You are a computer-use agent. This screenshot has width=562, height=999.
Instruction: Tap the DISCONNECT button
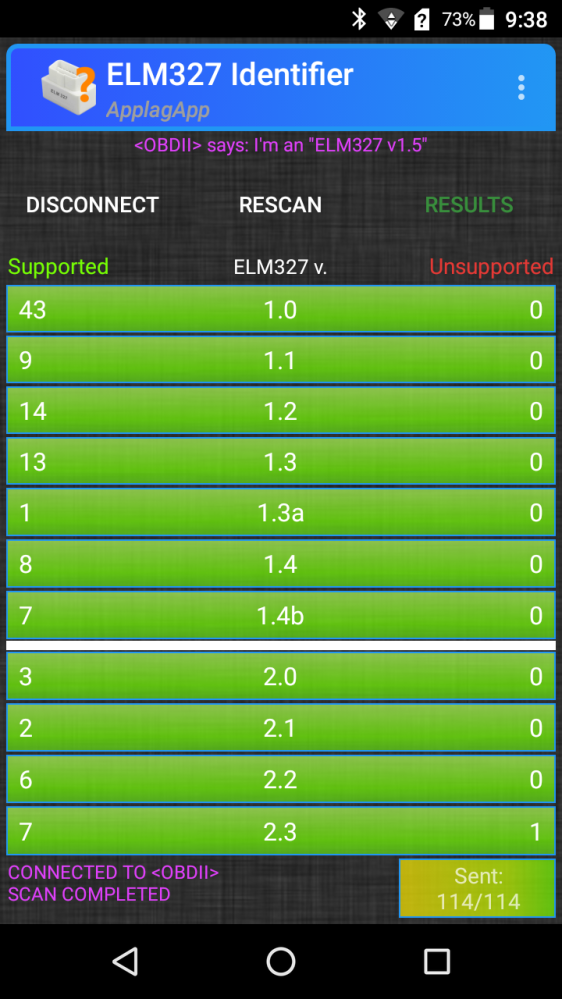92,205
